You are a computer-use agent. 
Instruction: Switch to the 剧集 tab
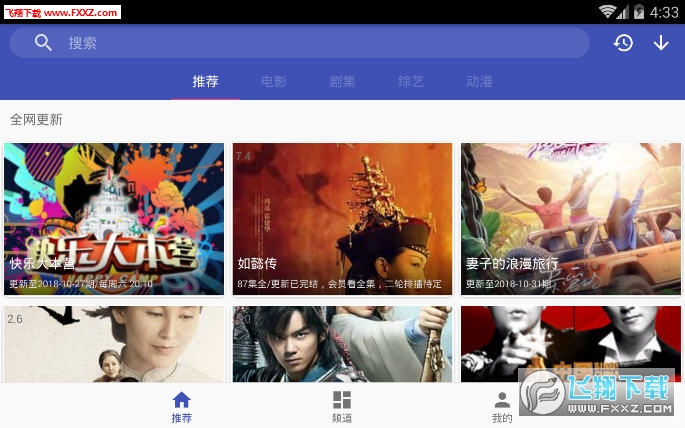(x=342, y=82)
